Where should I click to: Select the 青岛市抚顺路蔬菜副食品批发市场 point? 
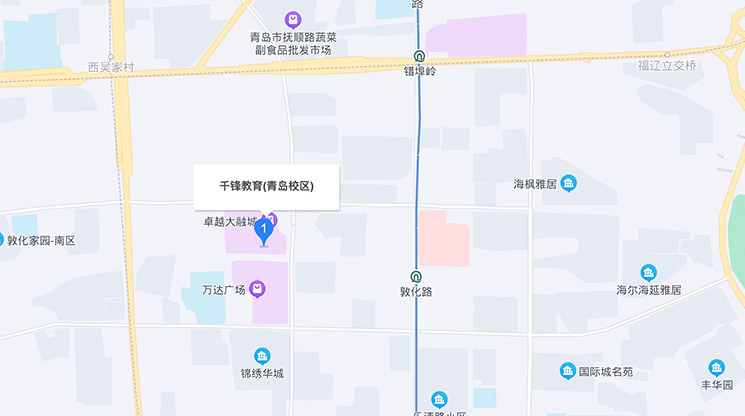pos(292,19)
